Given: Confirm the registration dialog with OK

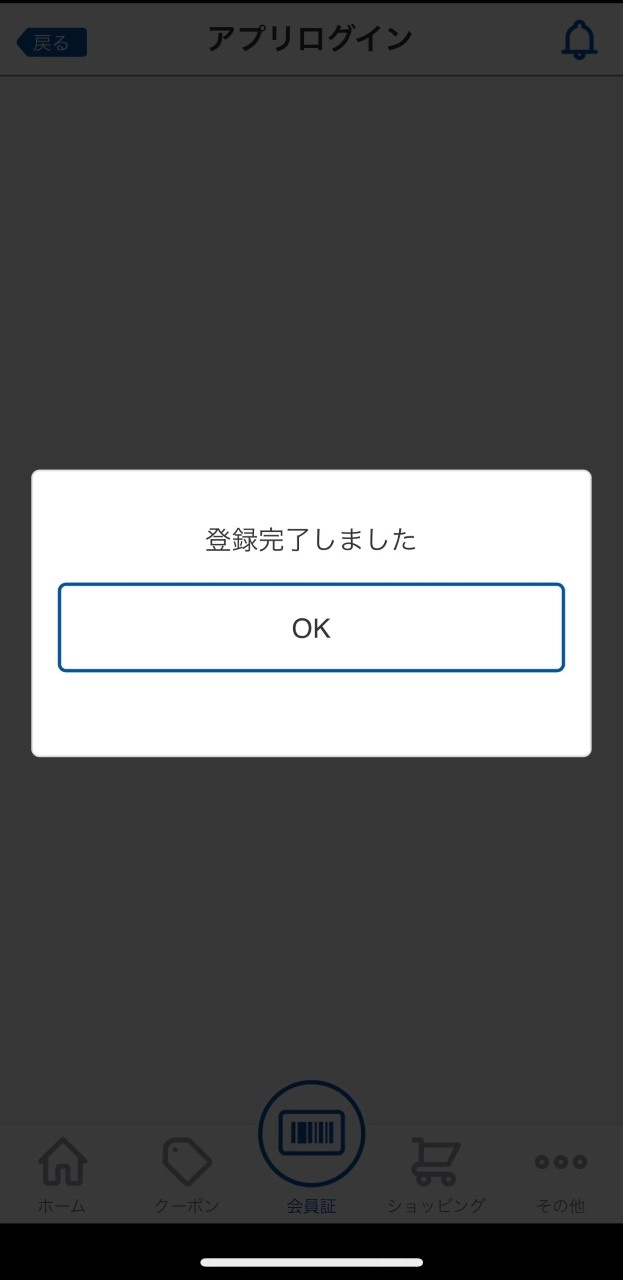Looking at the screenshot, I should click(311, 628).
